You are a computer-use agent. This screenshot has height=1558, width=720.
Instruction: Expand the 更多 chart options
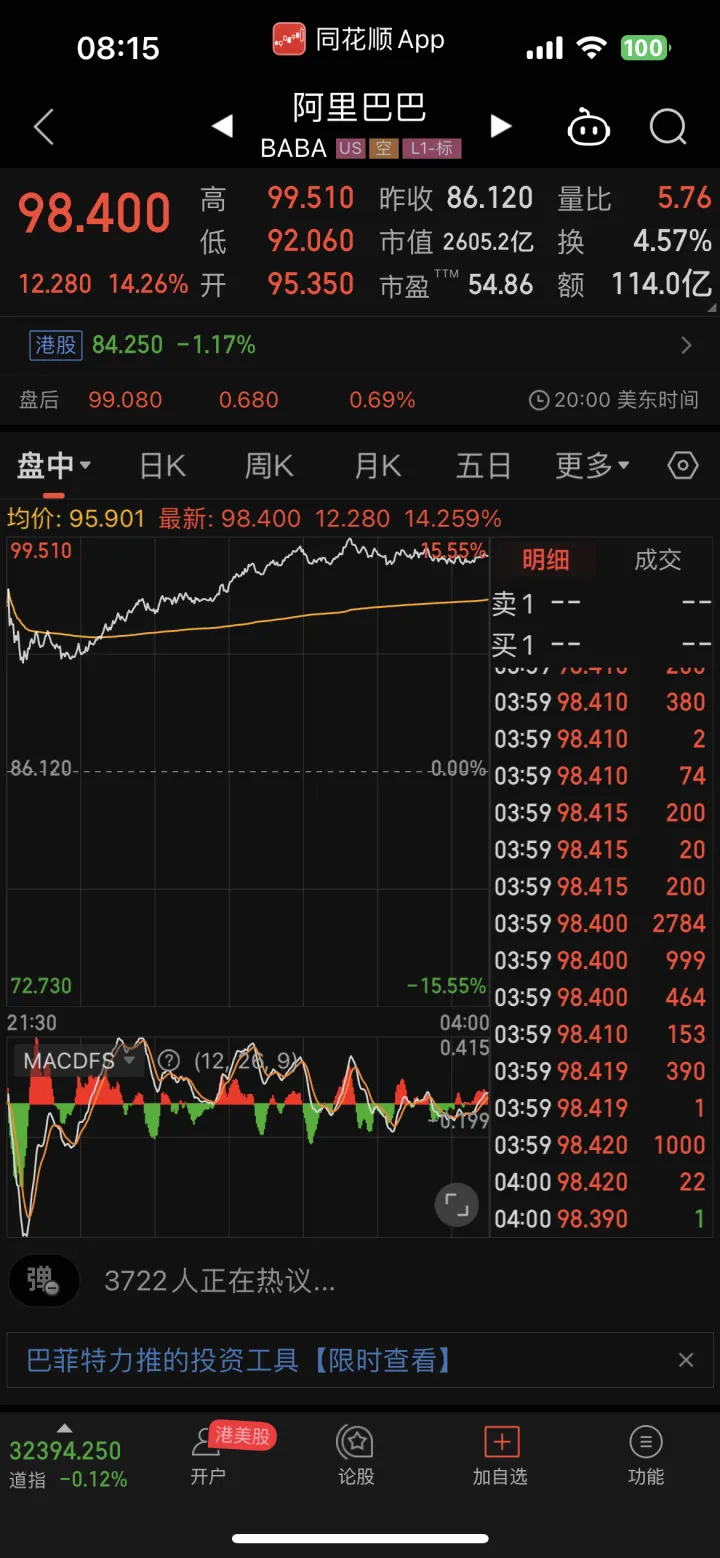[x=592, y=466]
